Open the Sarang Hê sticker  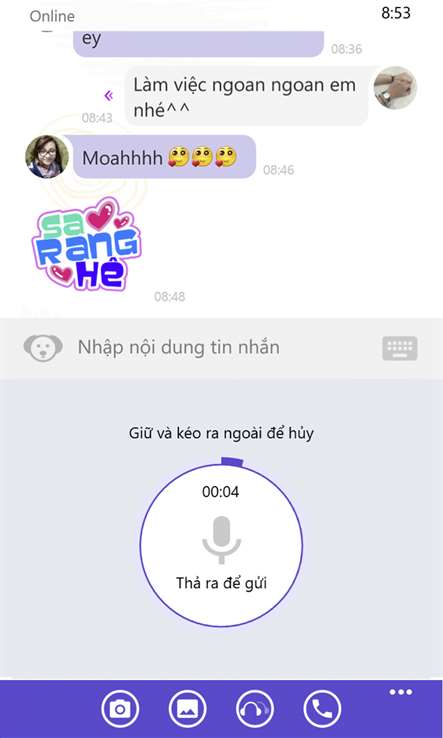pyautogui.click(x=87, y=244)
